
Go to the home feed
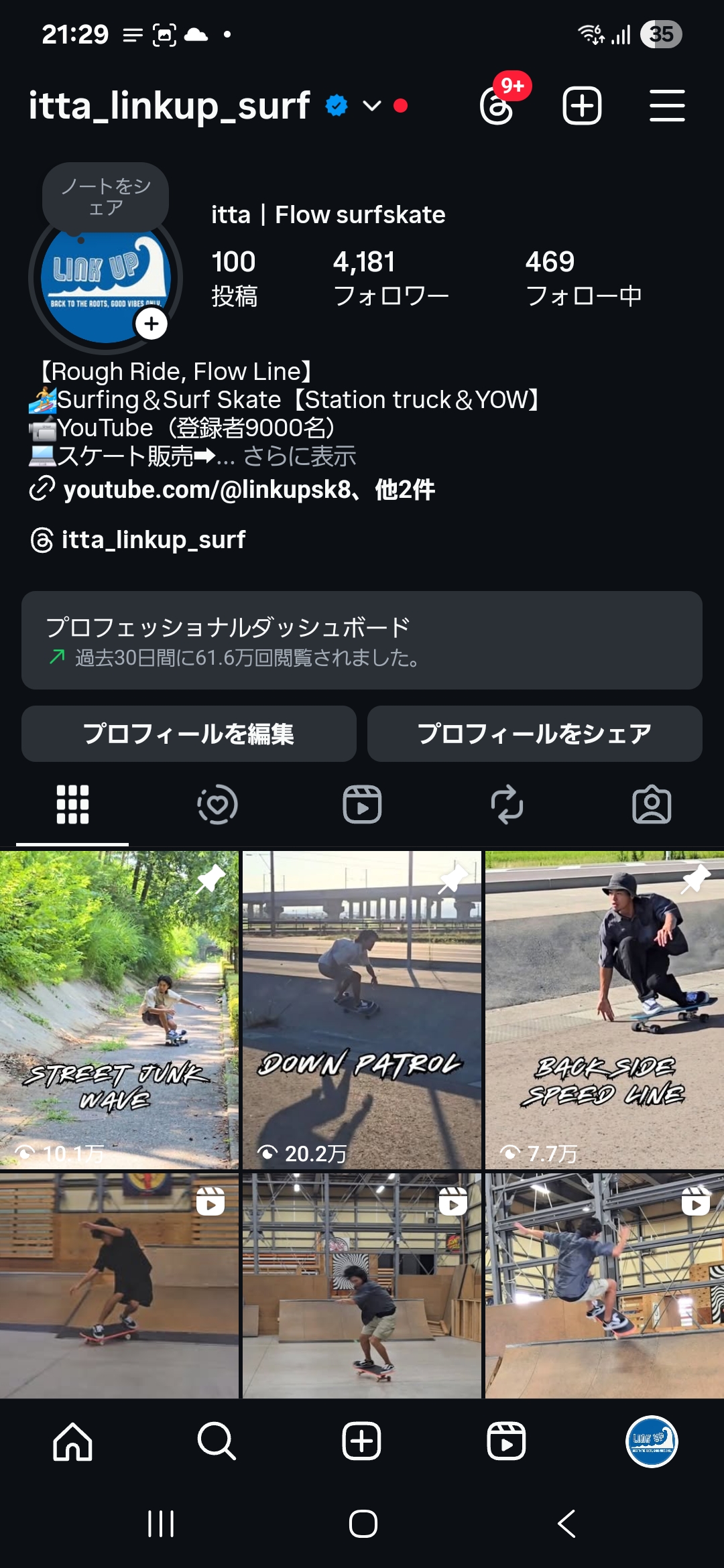(x=72, y=1441)
